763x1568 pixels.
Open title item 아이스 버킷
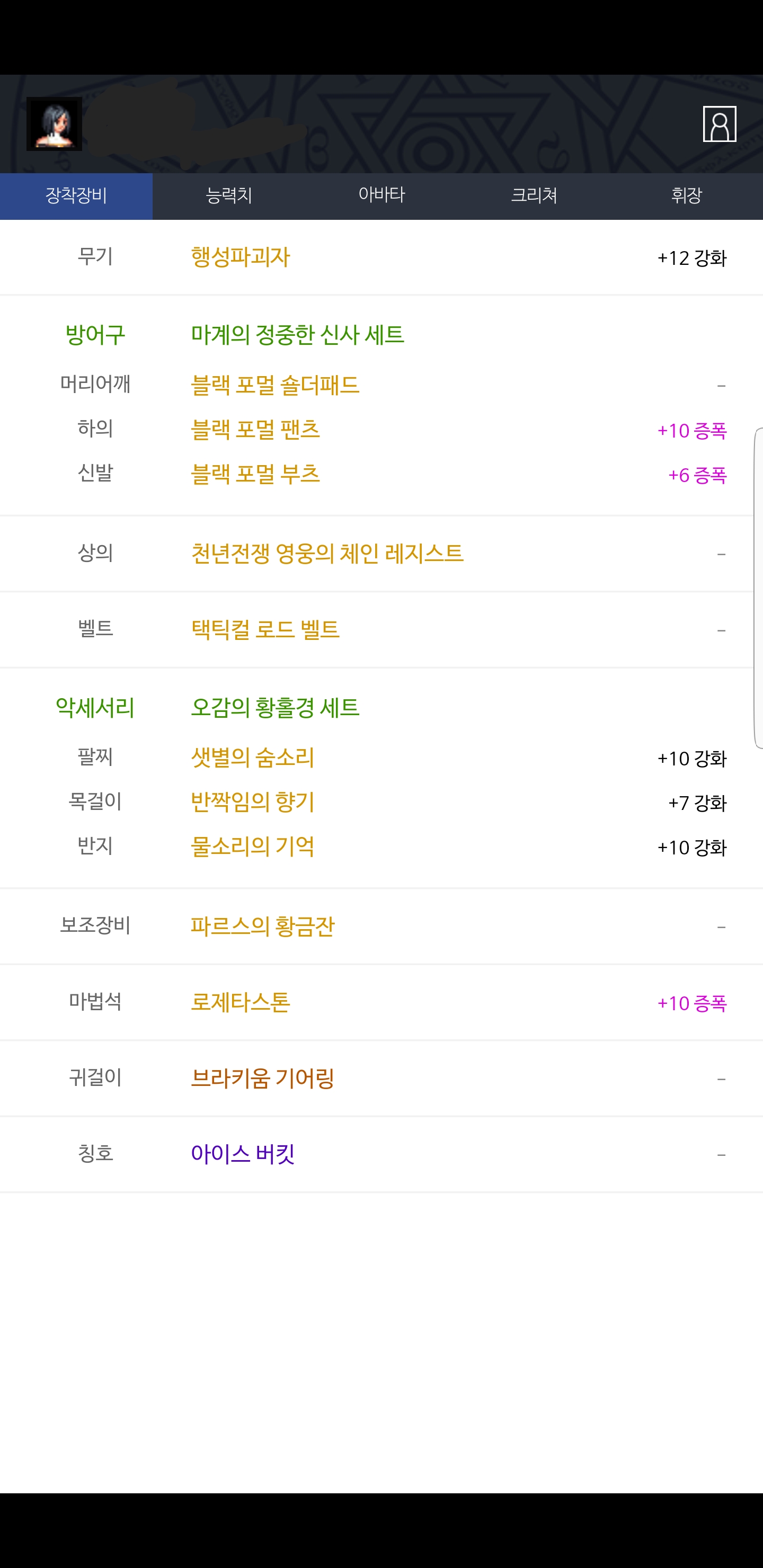pyautogui.click(x=243, y=1154)
